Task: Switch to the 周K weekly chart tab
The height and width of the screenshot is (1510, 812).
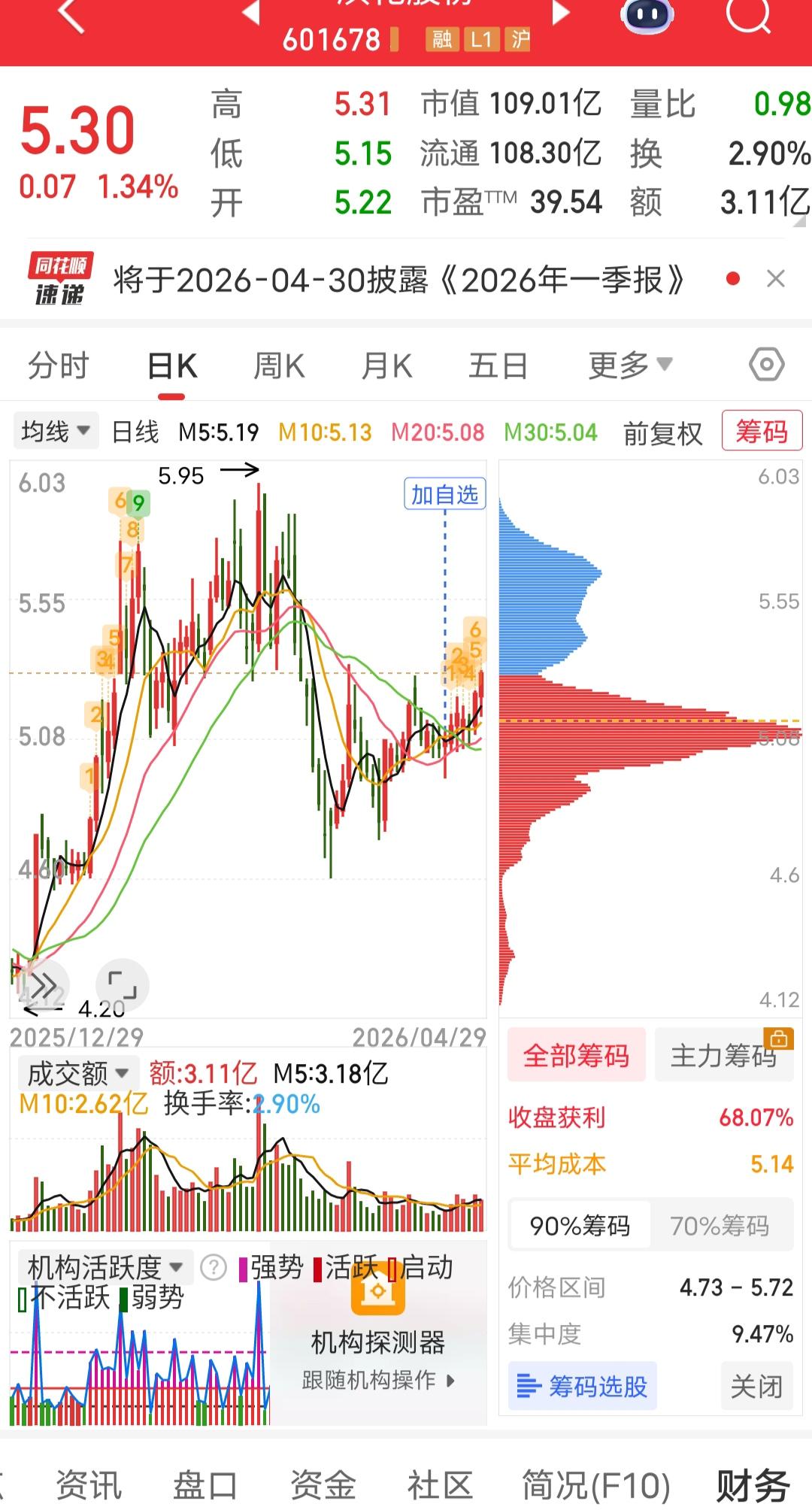Action: tap(280, 365)
